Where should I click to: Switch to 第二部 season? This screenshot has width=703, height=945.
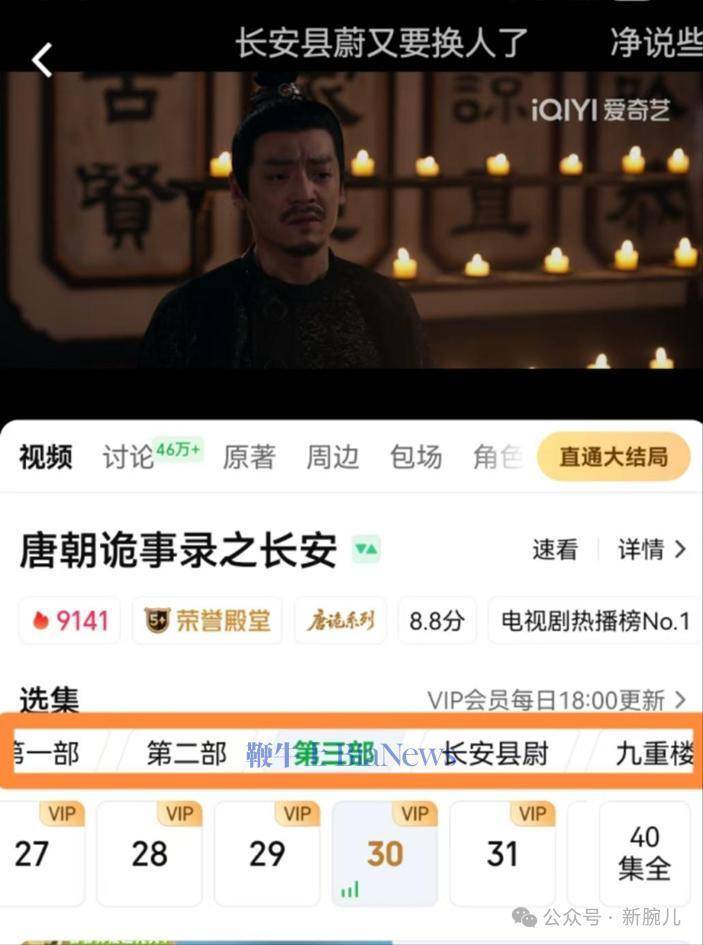pos(187,754)
